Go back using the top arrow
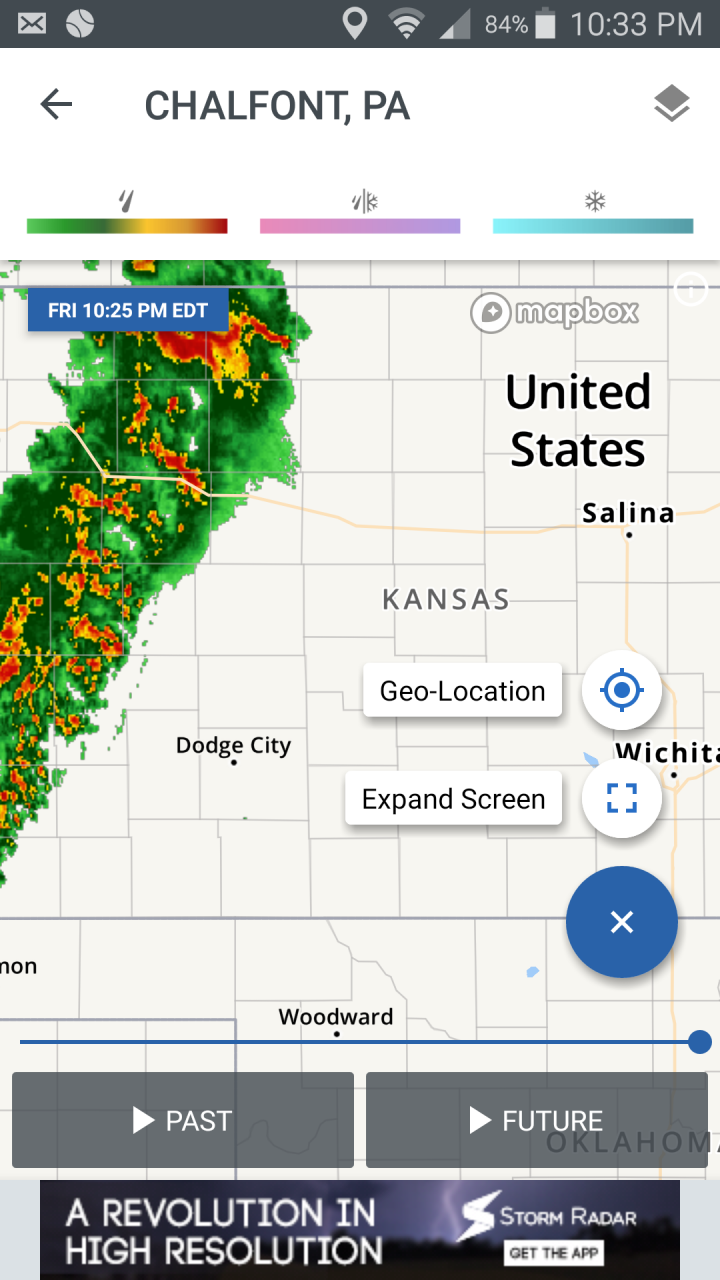 coord(56,104)
